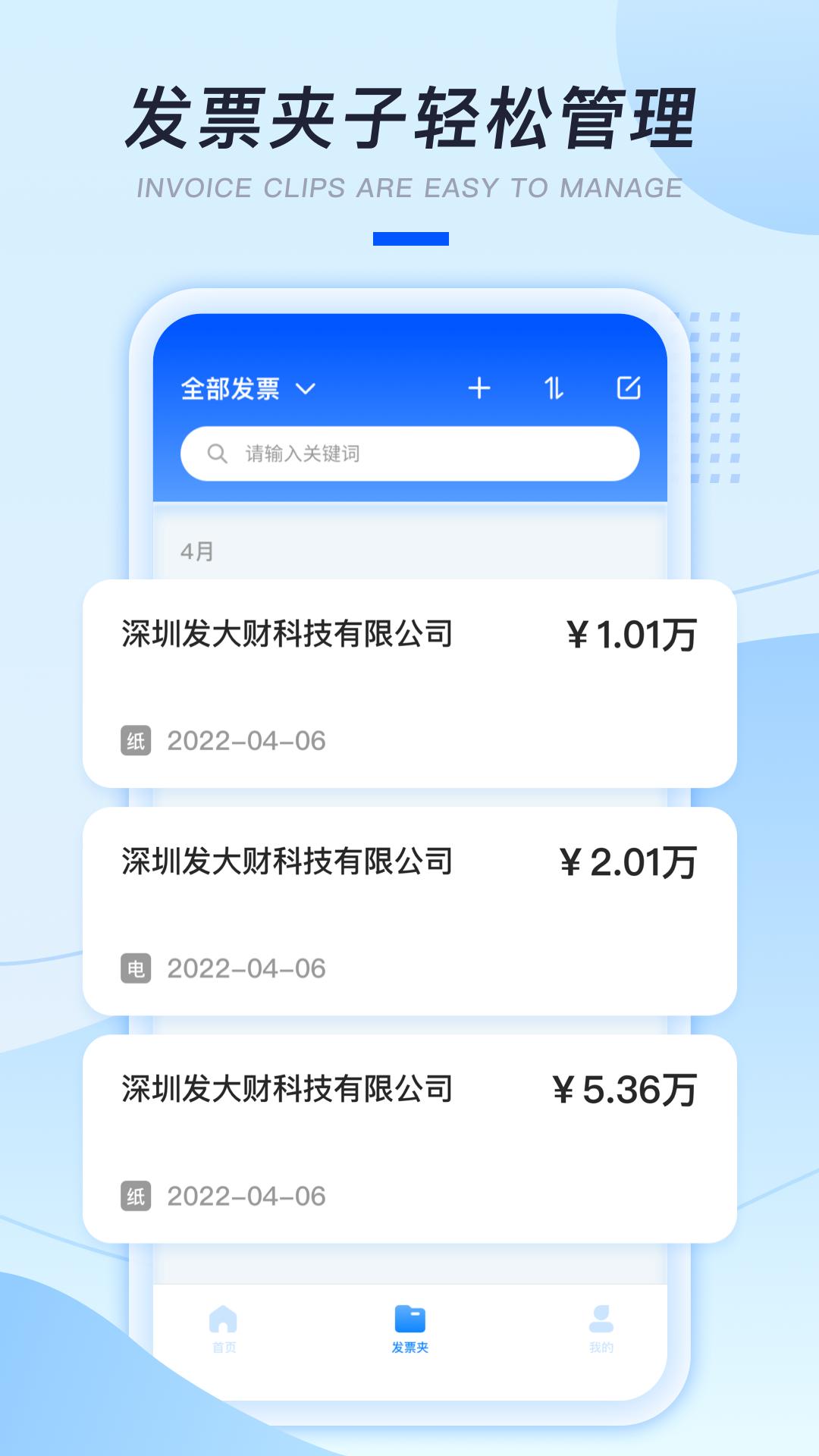Expand the 全部发票 filter dropdown
The image size is (819, 1456).
231,388
